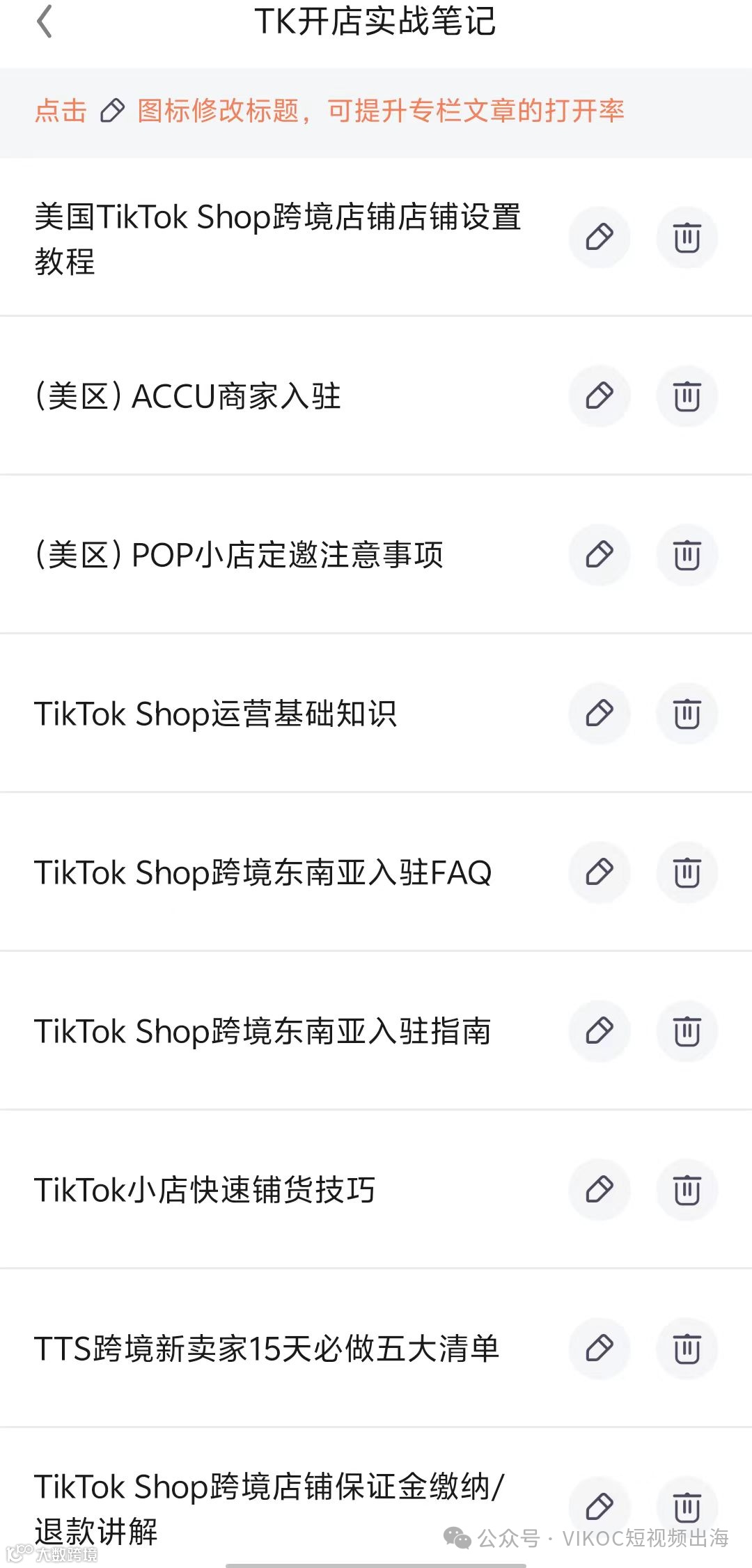Go back from TK开店实战笔记
The width and height of the screenshot is (752, 1568).
[45, 22]
